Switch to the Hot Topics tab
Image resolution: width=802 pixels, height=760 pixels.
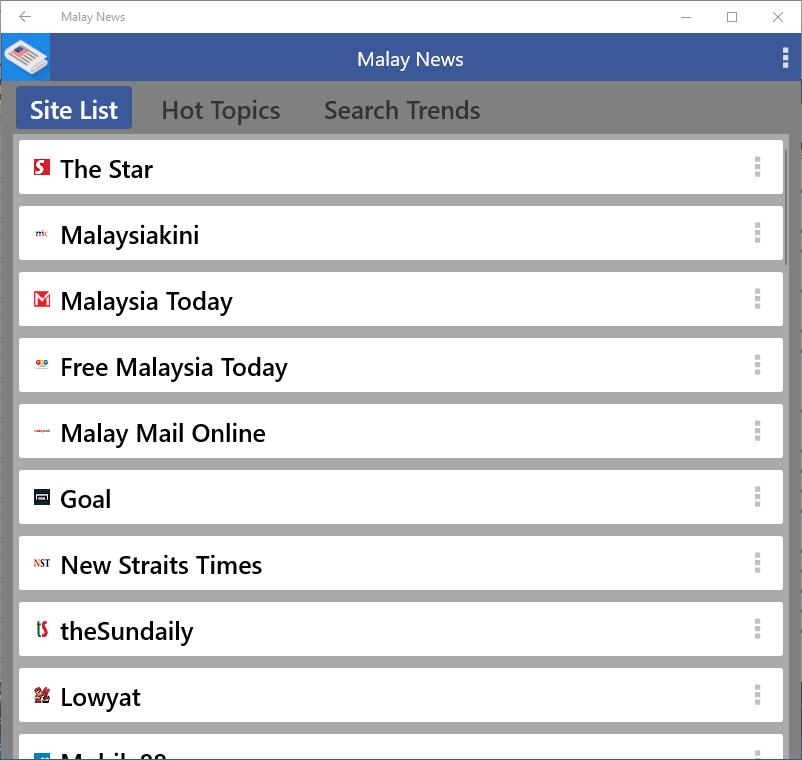tap(221, 110)
